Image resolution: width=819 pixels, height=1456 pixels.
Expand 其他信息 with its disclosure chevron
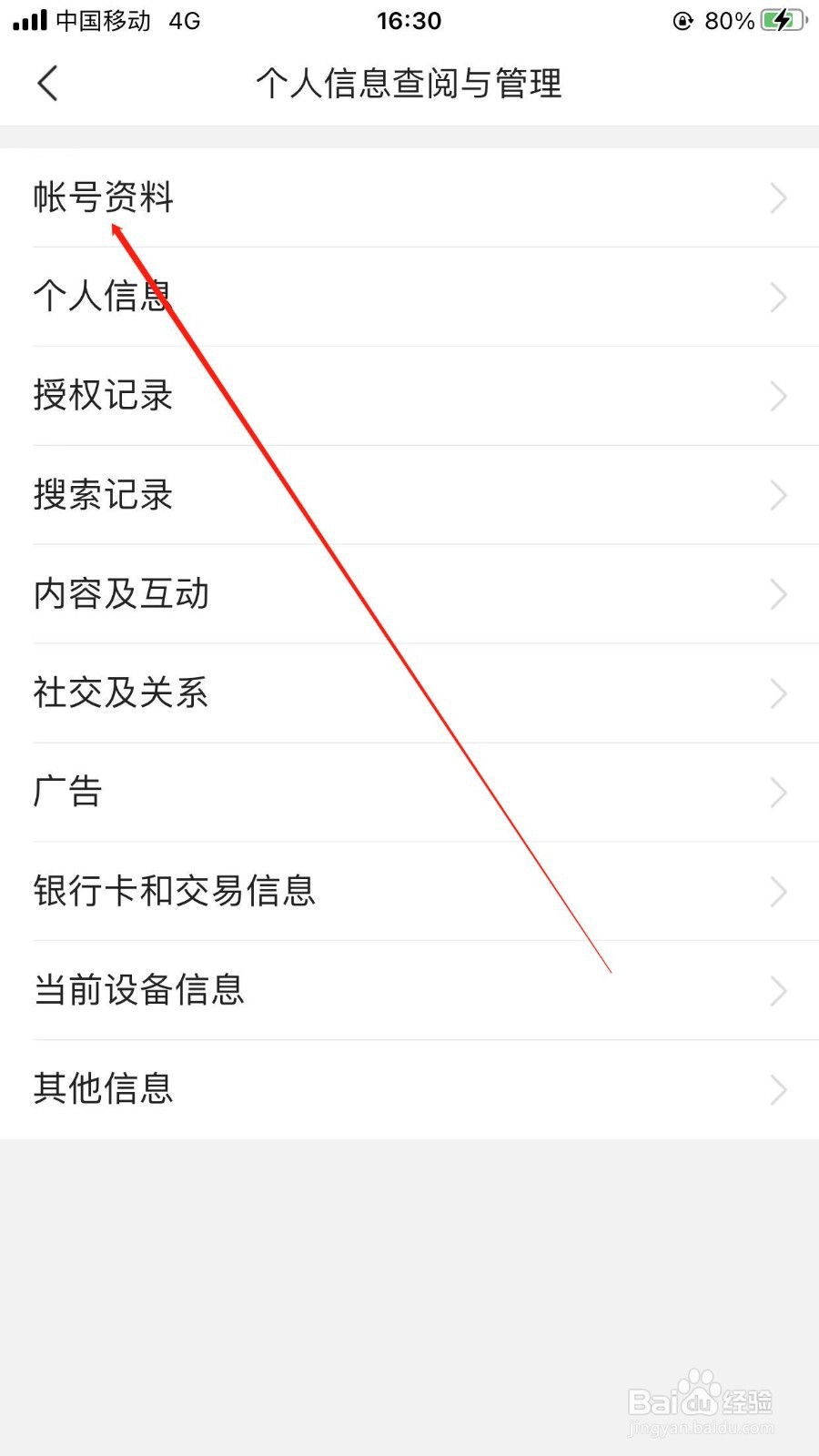tap(778, 1089)
